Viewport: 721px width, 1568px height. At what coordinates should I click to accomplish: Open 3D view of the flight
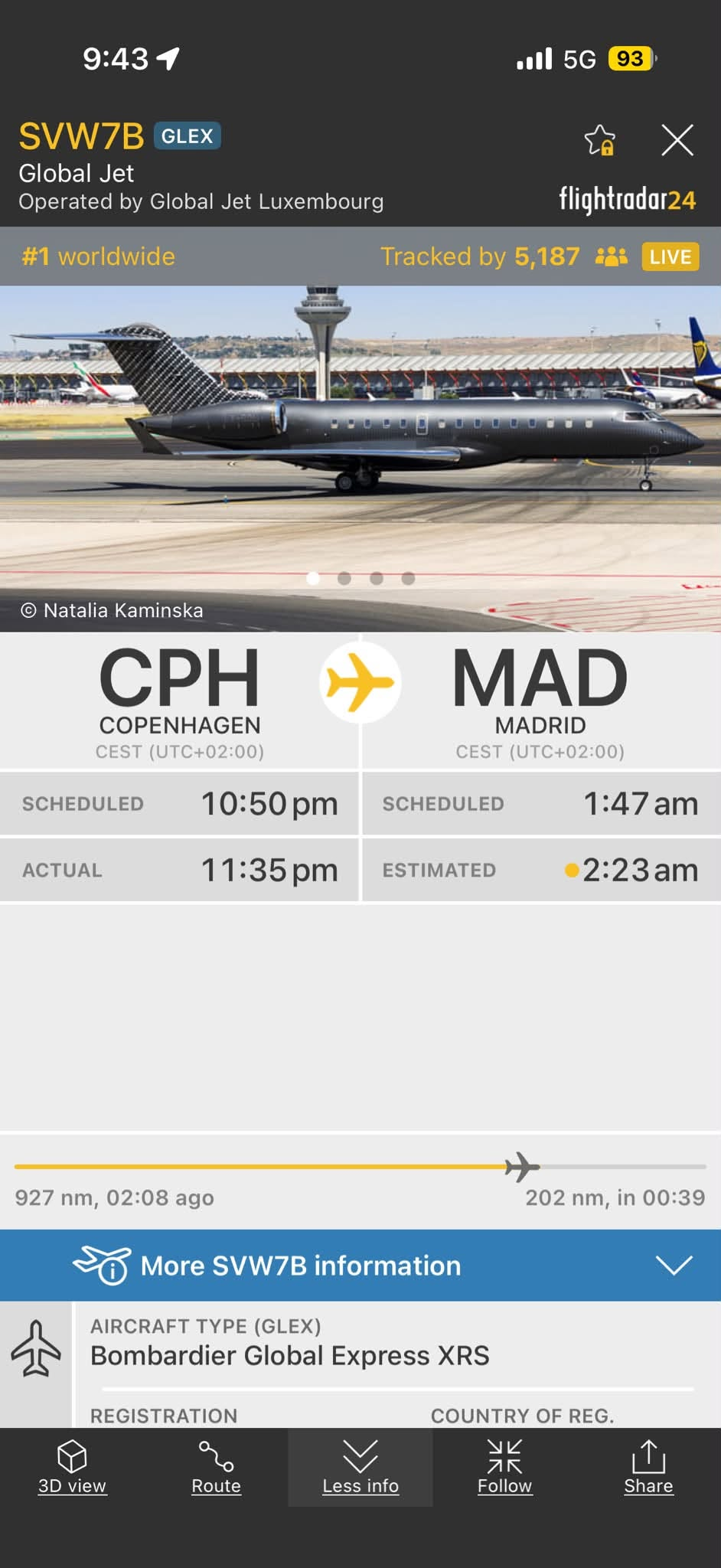click(72, 1468)
